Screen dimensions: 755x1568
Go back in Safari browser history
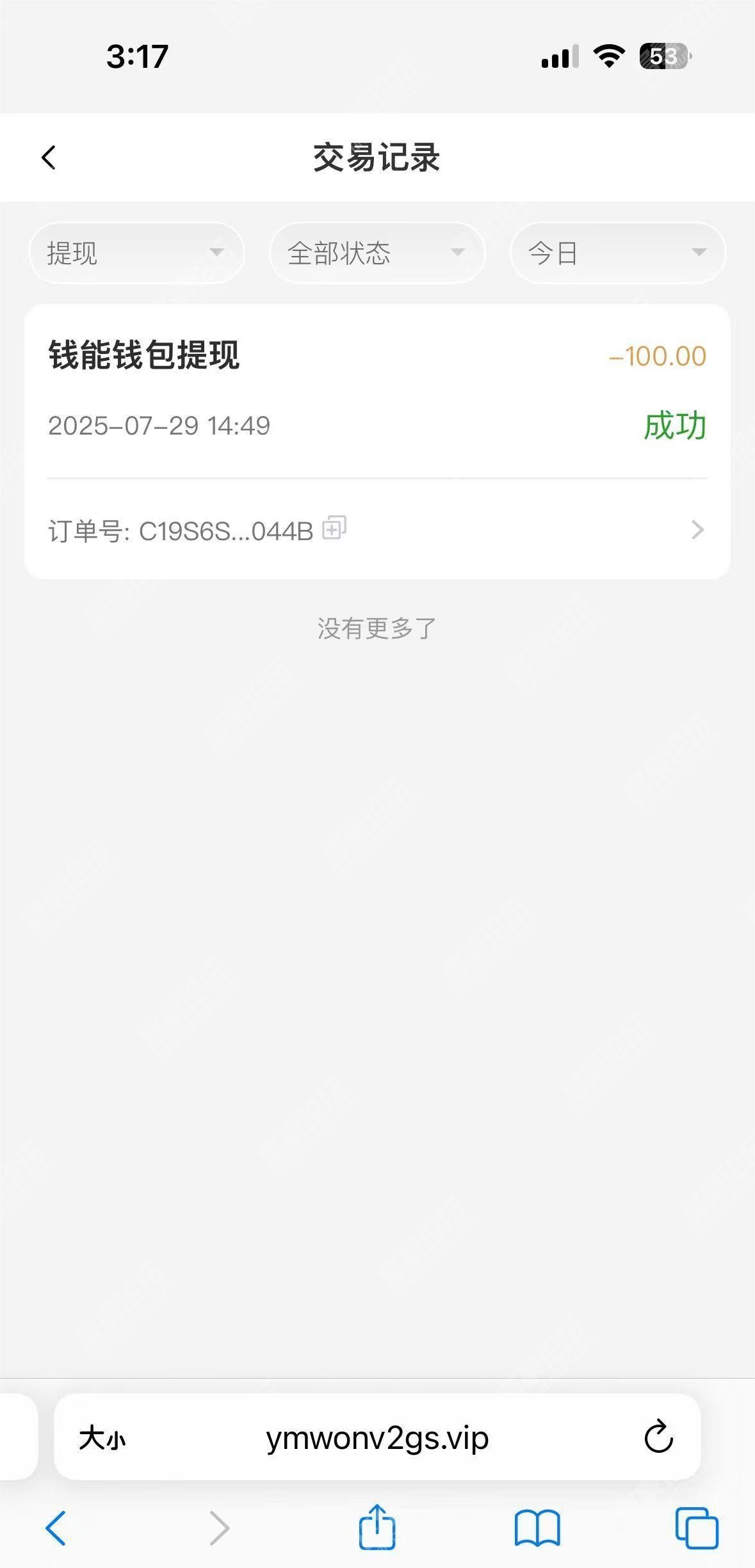tap(56, 1528)
